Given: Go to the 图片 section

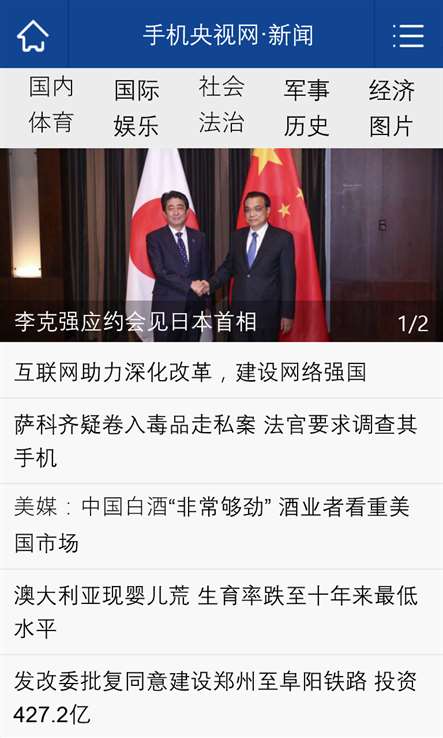Looking at the screenshot, I should [x=392, y=126].
